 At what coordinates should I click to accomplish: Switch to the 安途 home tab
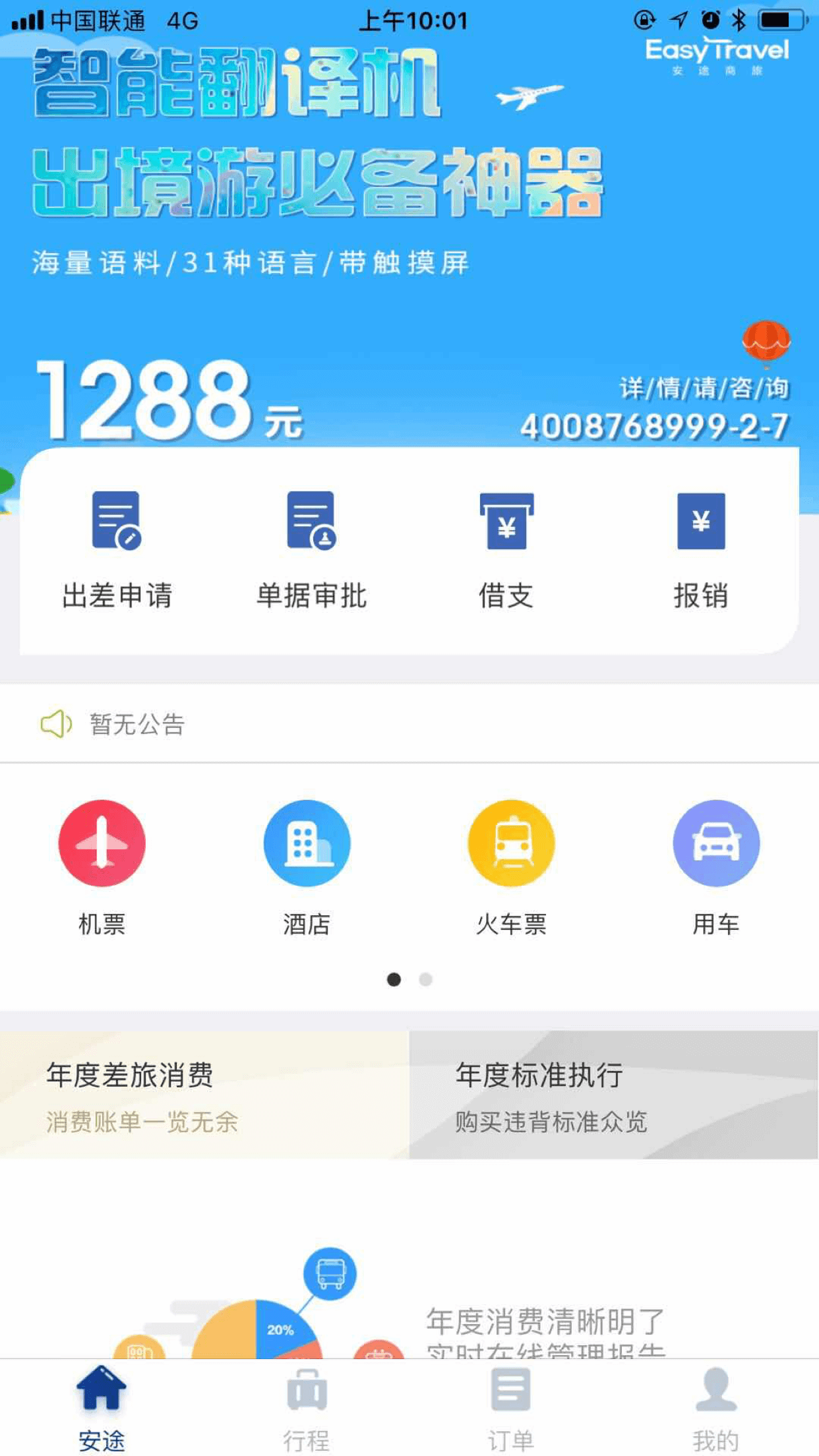[x=102, y=1409]
